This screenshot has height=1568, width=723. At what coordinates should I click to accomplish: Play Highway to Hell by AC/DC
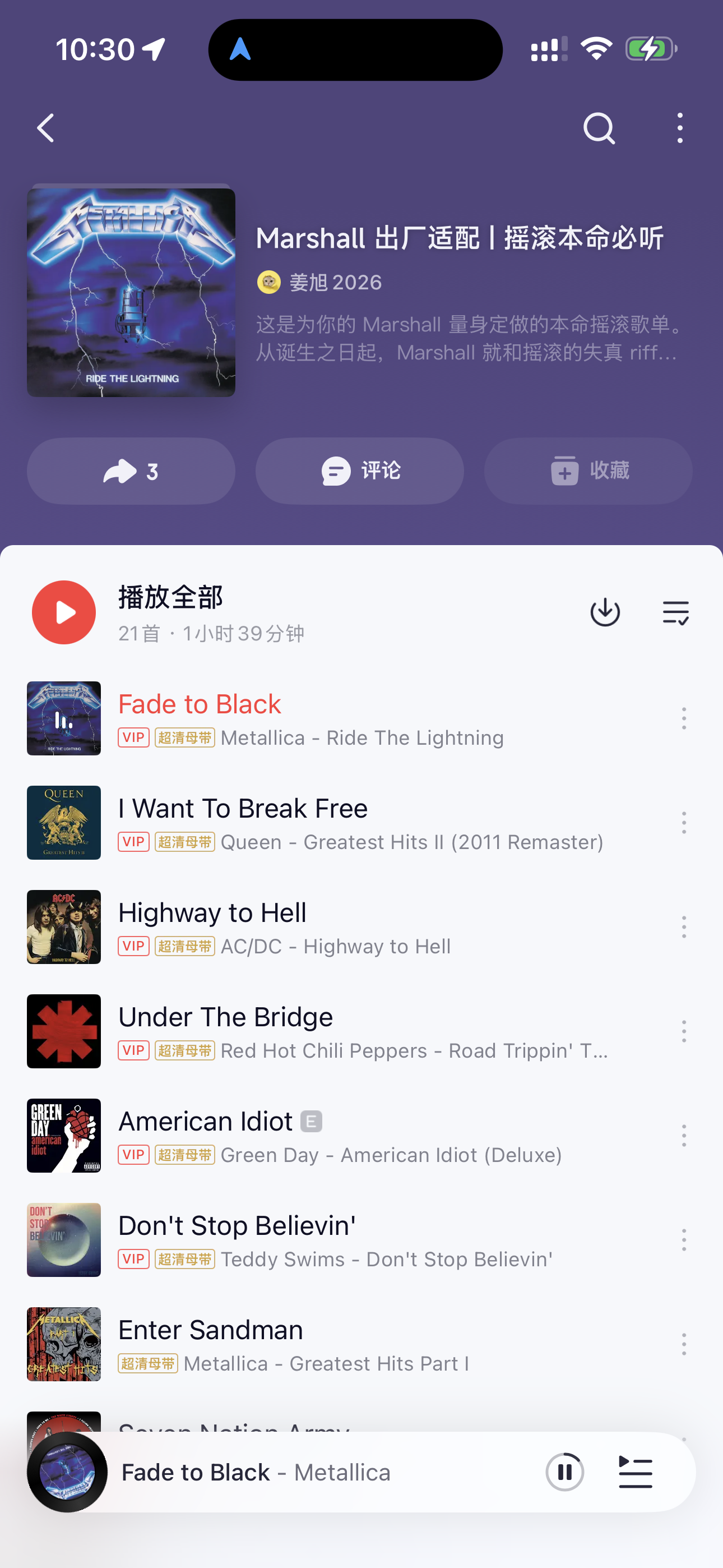tap(213, 913)
